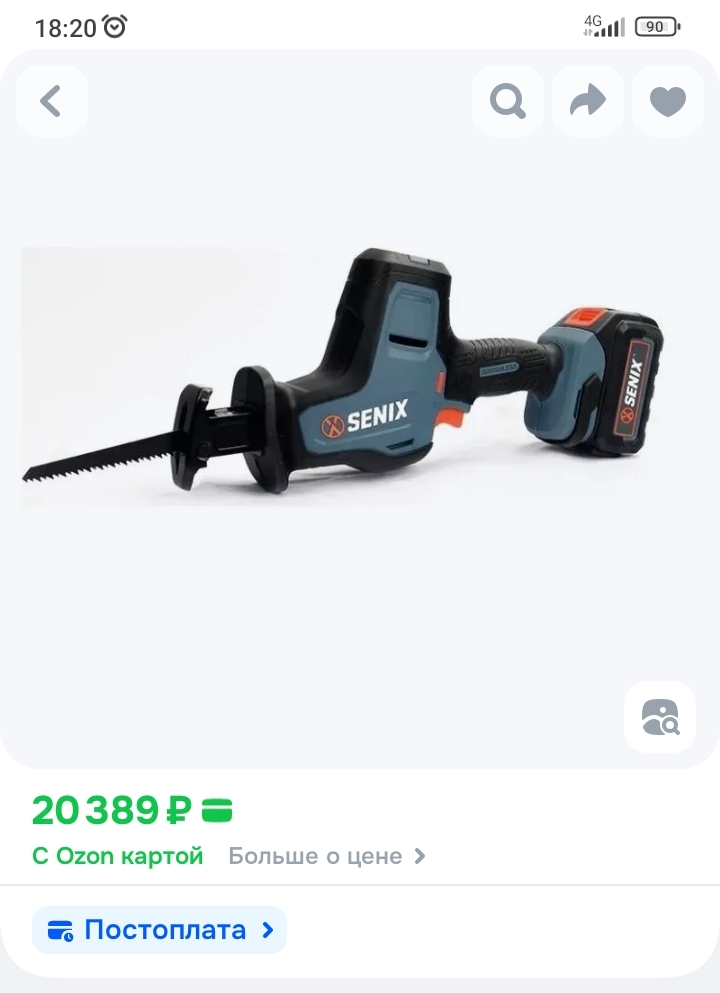Add the product to favorites with the heart

click(668, 101)
